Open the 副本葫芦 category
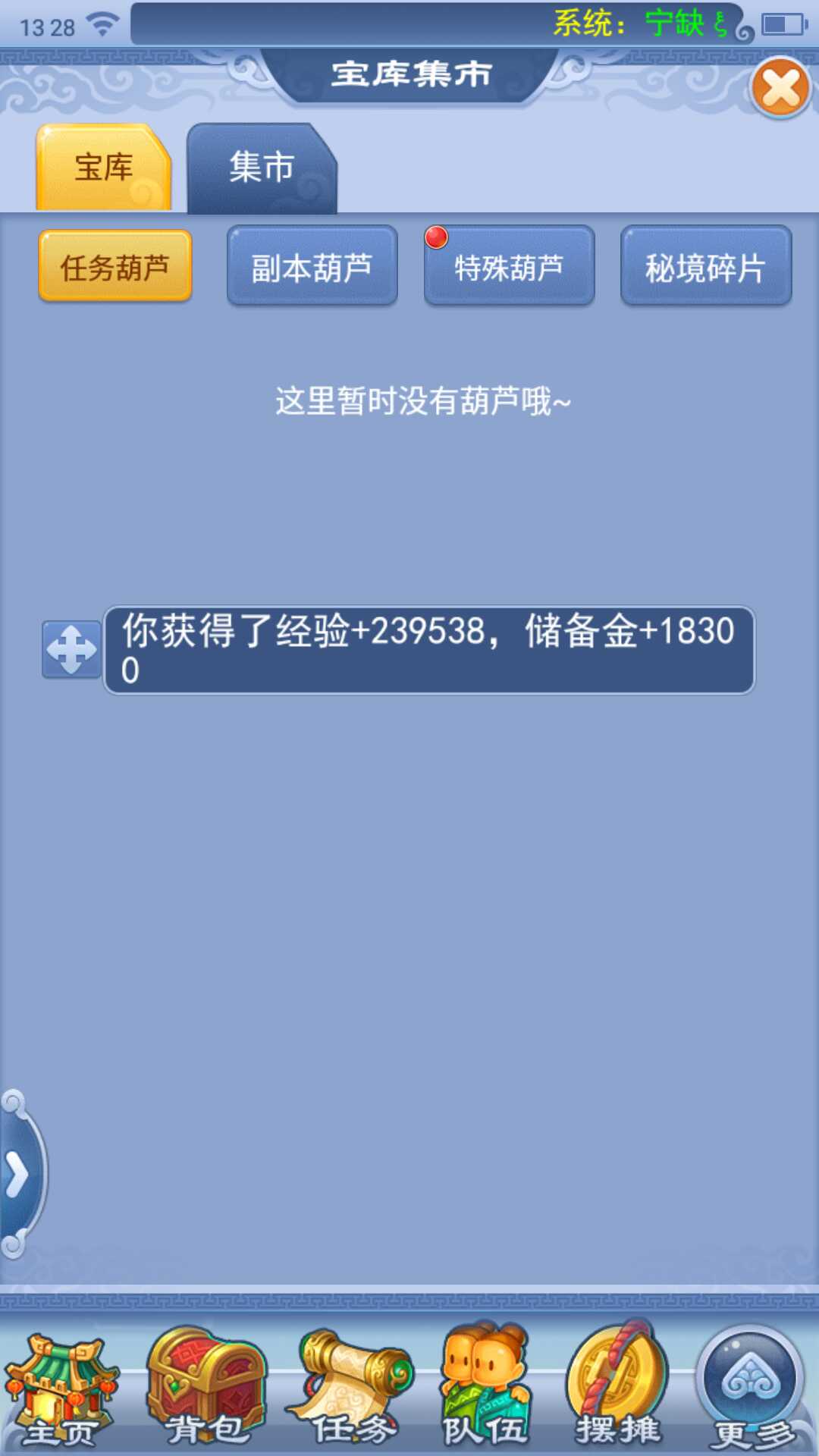Screen dimensions: 819x1456 [x=312, y=267]
